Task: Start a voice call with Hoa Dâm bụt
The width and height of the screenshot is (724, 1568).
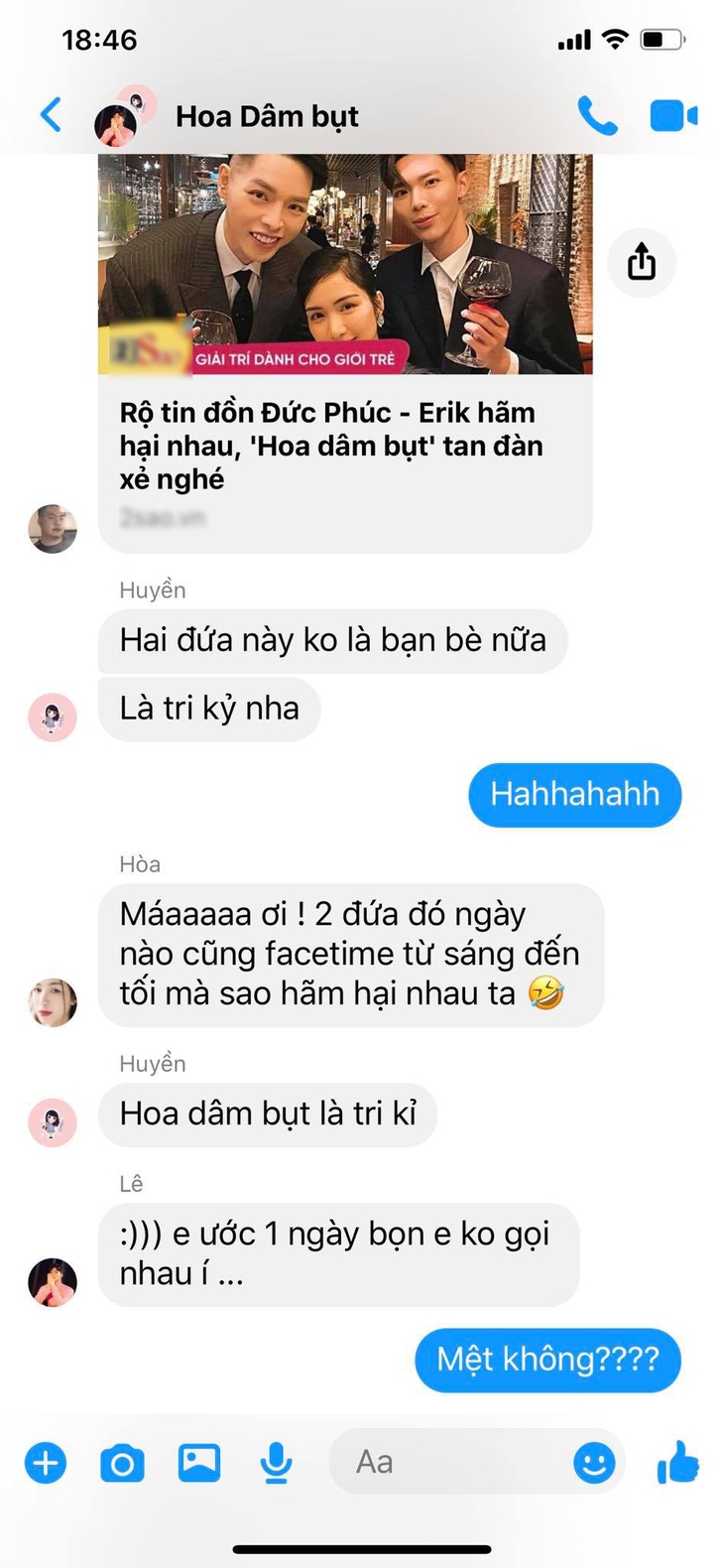Action: 596,116
